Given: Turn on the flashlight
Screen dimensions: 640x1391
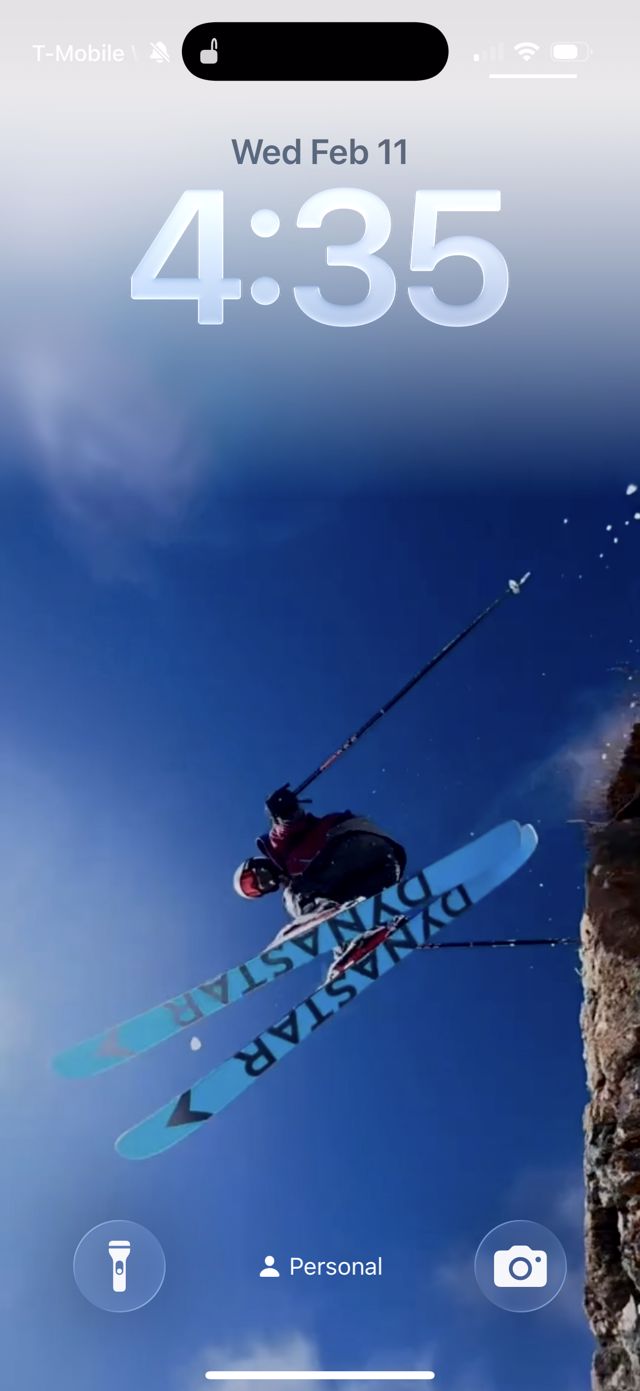Looking at the screenshot, I should pyautogui.click(x=119, y=1266).
